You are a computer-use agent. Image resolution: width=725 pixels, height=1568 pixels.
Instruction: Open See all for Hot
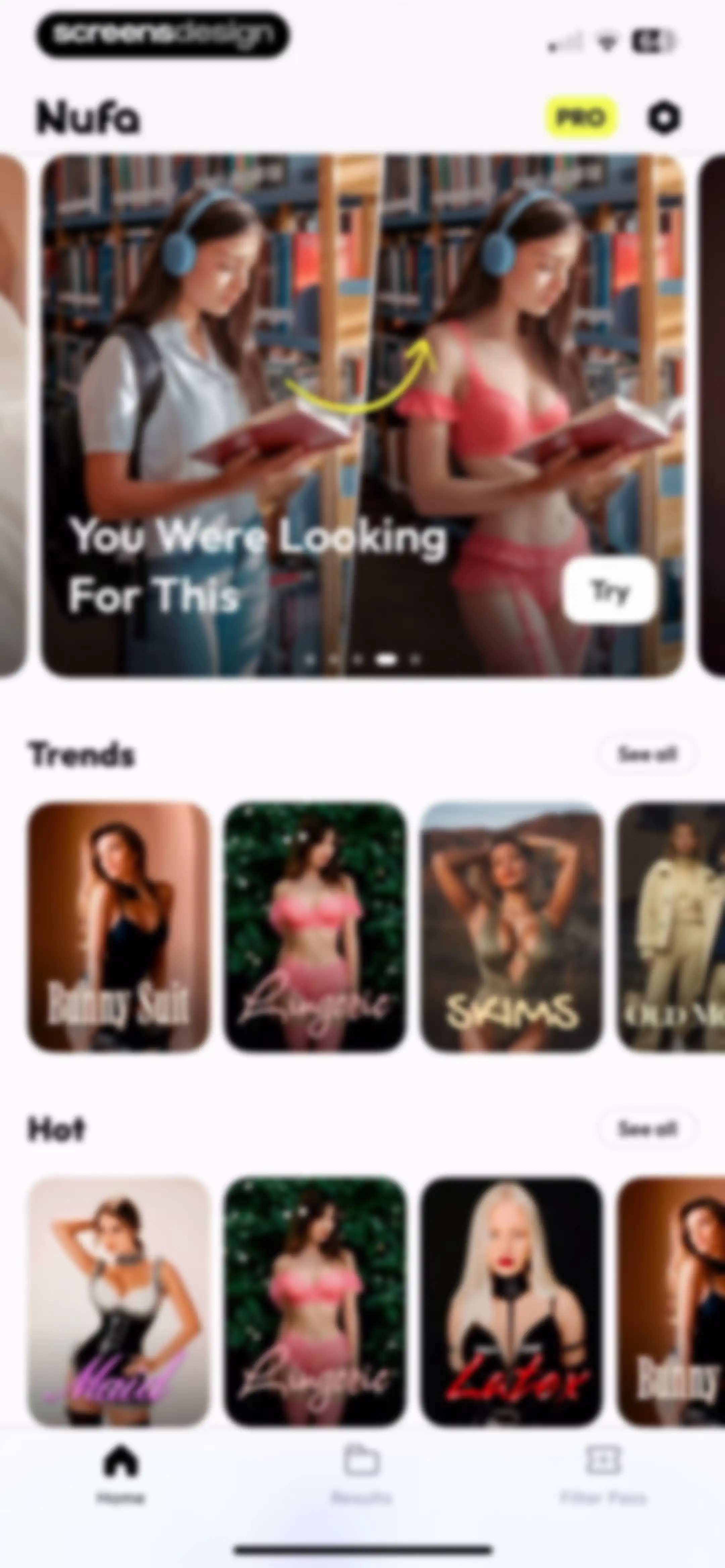click(647, 1129)
